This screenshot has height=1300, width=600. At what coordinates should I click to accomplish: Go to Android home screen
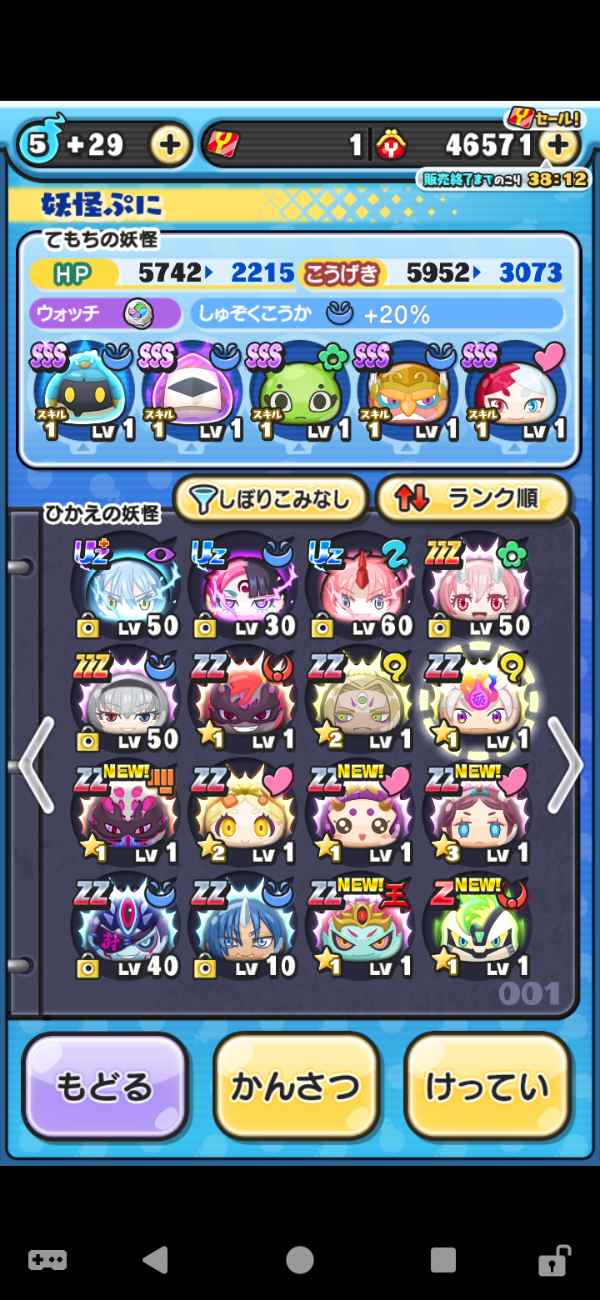click(x=299, y=1258)
